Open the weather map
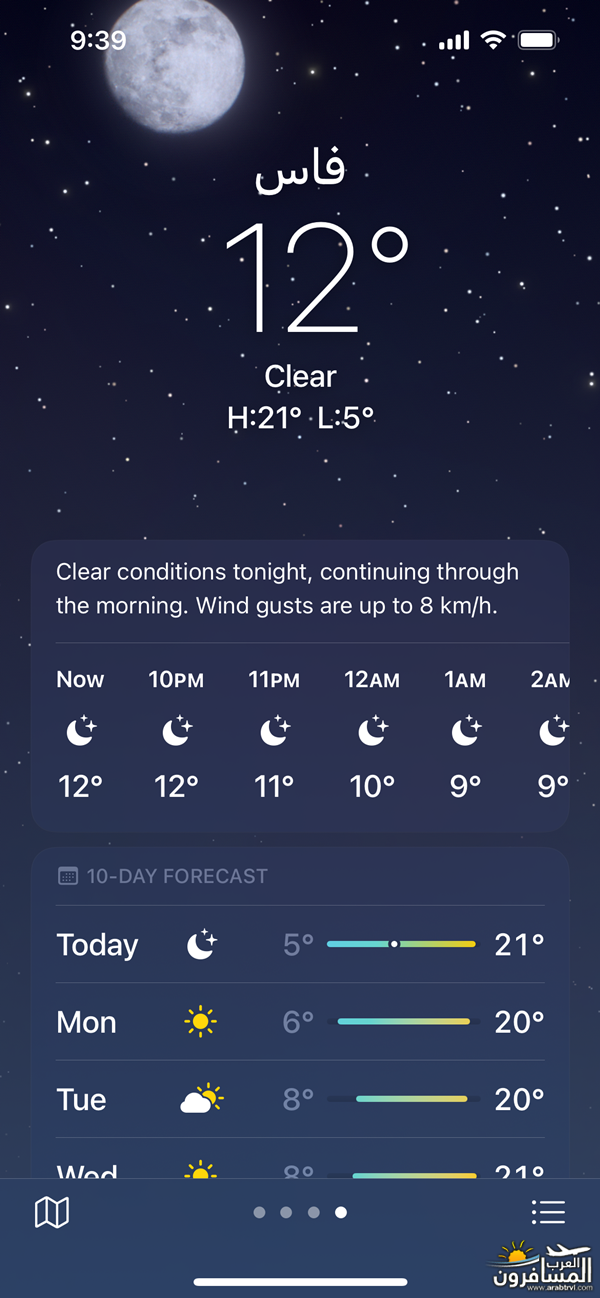 point(51,1213)
